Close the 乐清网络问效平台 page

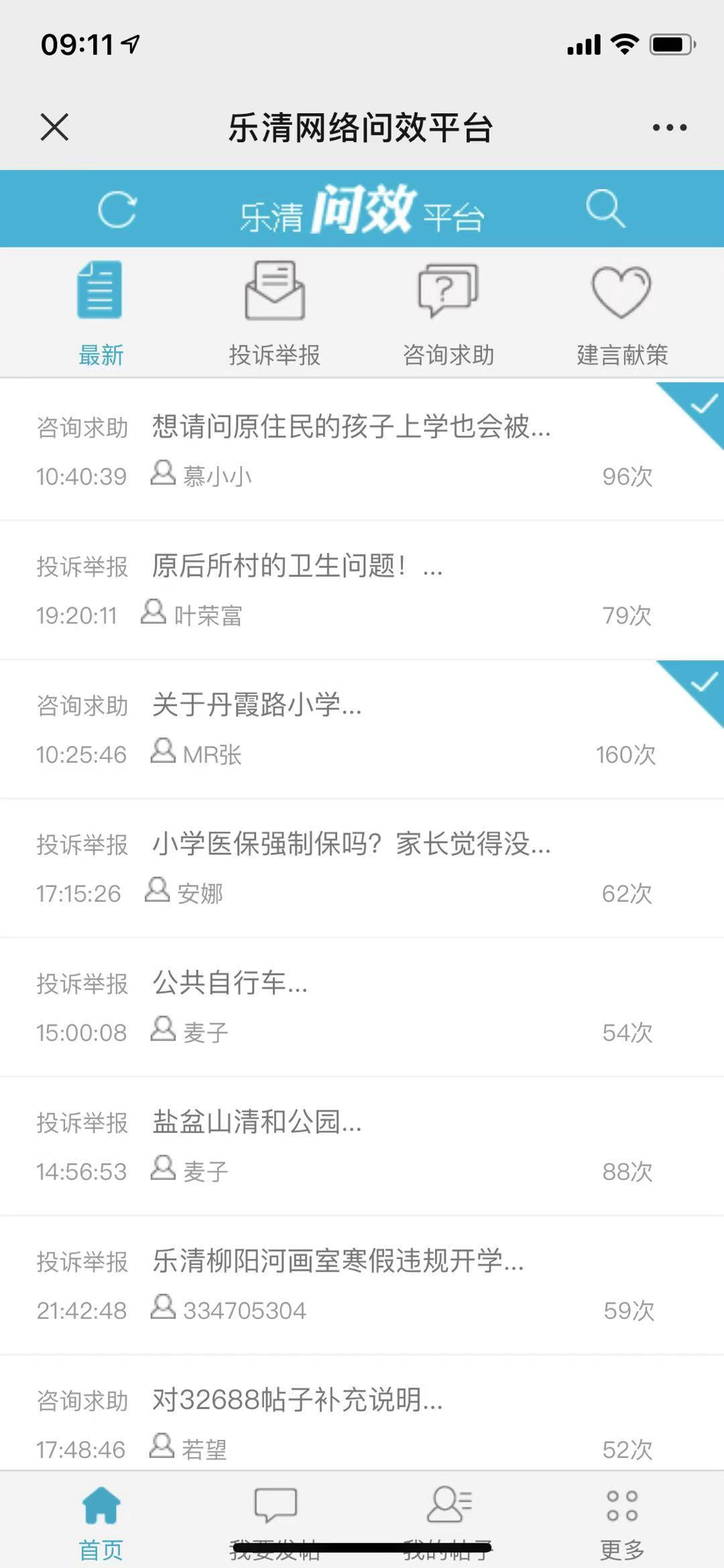pos(54,127)
